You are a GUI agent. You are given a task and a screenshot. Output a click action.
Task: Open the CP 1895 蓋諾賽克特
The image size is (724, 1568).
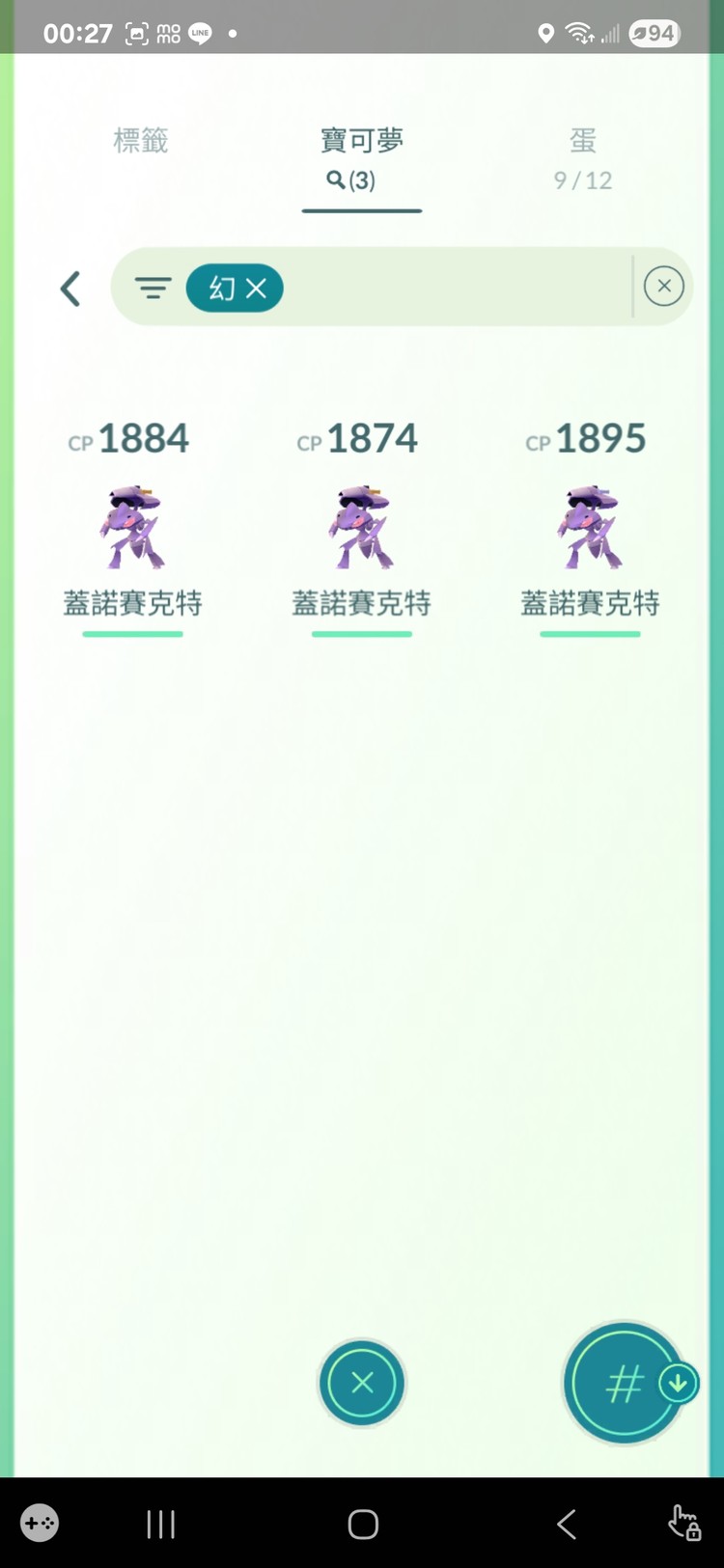click(590, 528)
